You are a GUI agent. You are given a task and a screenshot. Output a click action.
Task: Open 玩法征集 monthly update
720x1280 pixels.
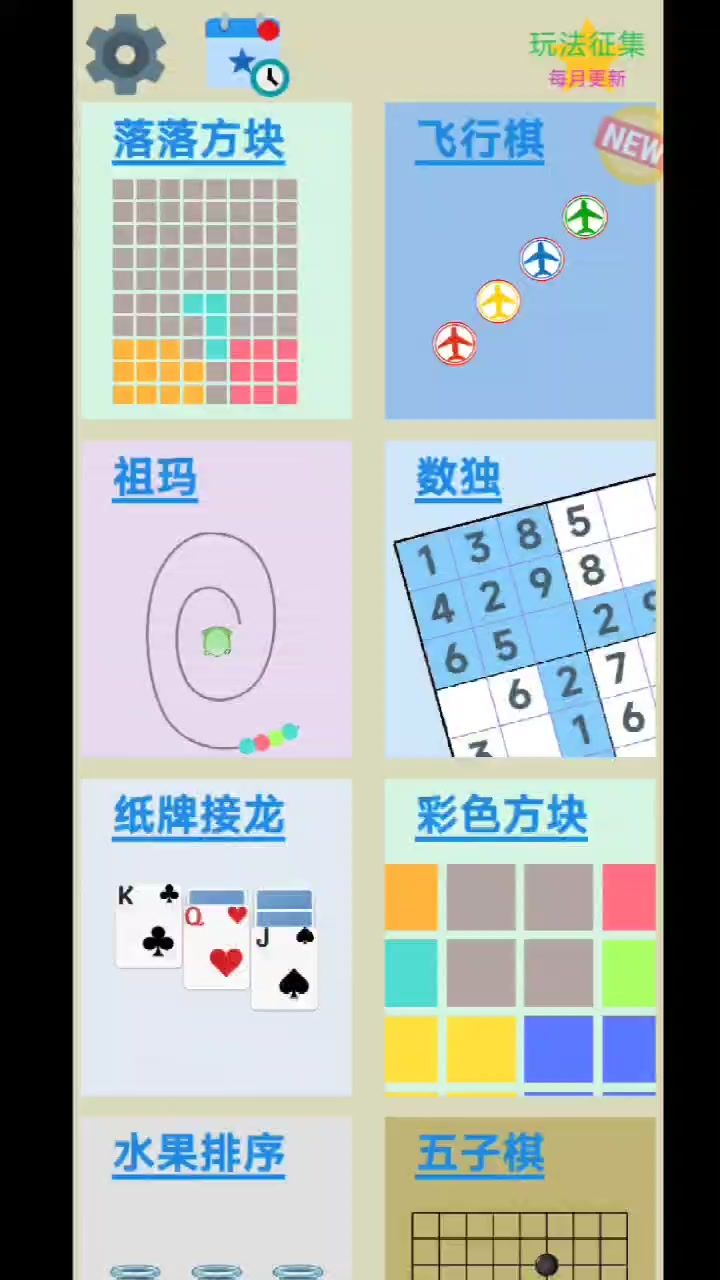[587, 57]
